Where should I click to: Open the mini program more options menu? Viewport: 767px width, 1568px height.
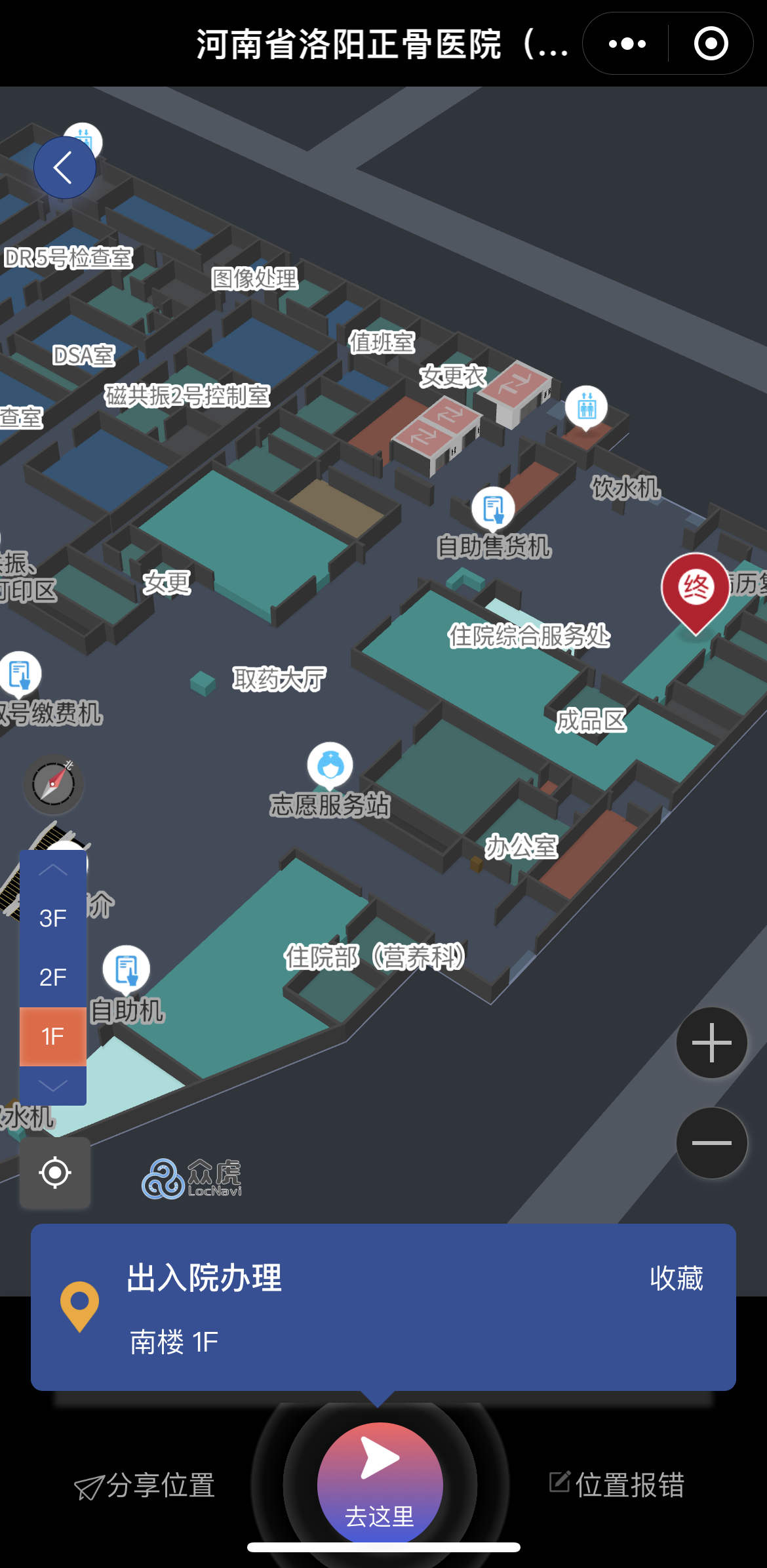click(627, 44)
